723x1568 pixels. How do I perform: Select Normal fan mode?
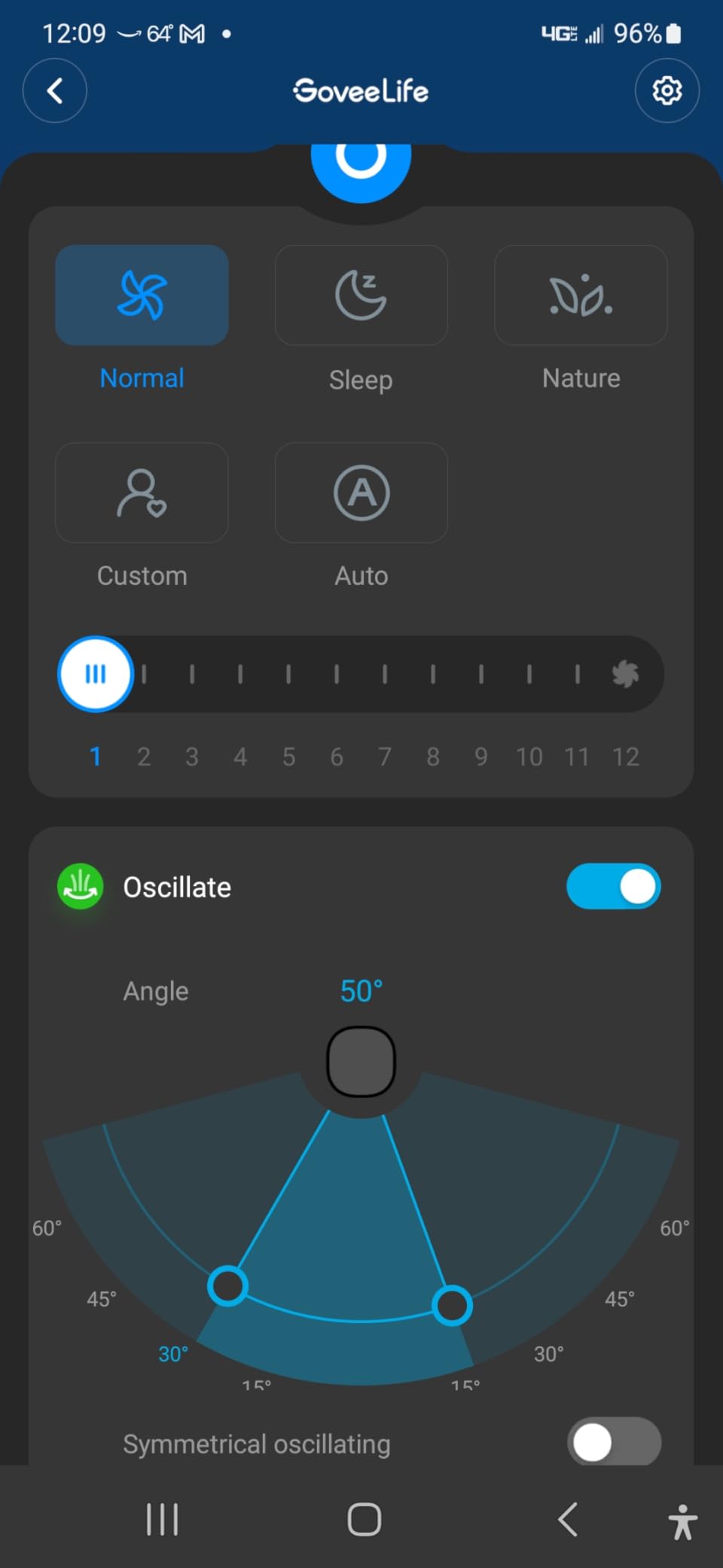(142, 295)
